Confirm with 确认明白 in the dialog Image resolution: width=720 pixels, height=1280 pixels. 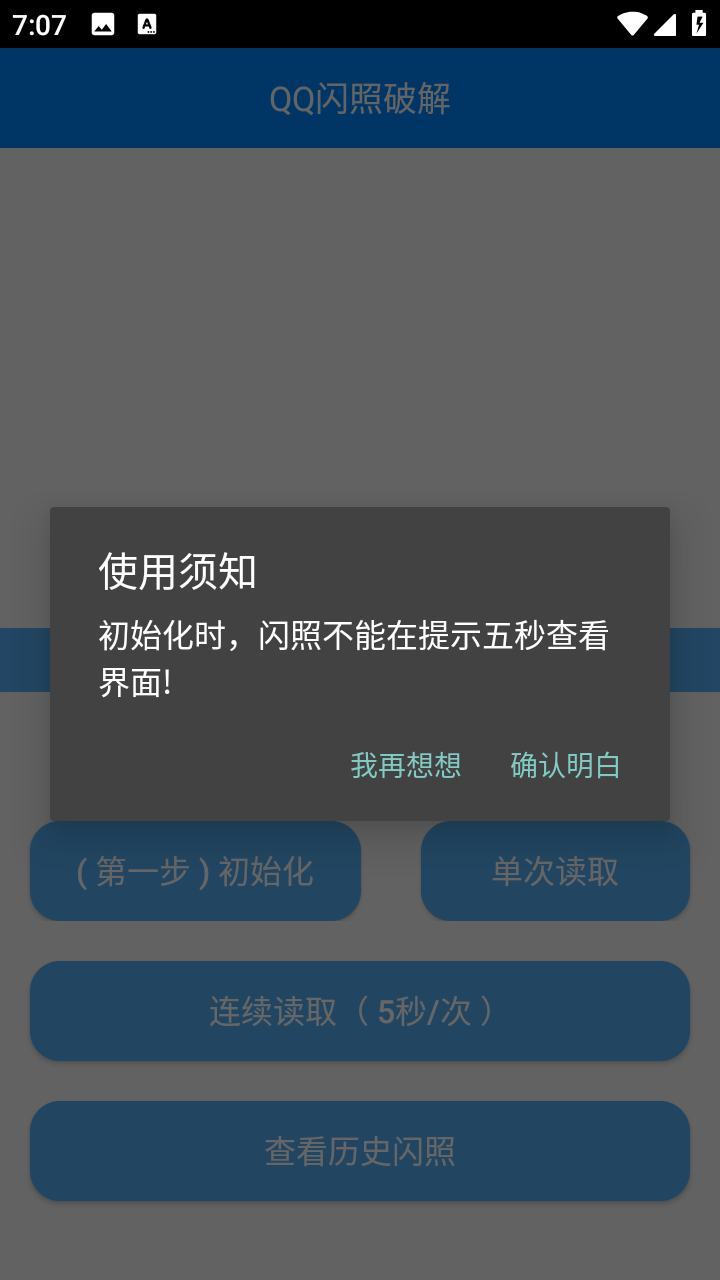[x=565, y=765]
